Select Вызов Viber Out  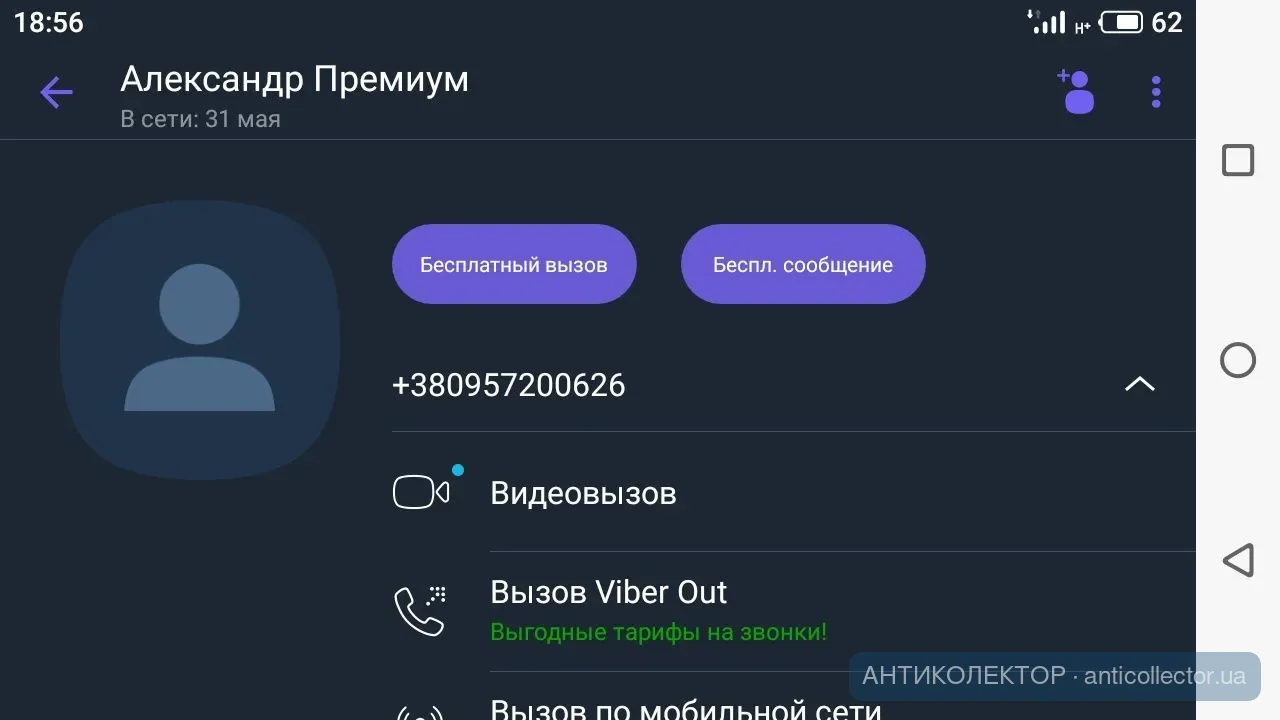(608, 593)
